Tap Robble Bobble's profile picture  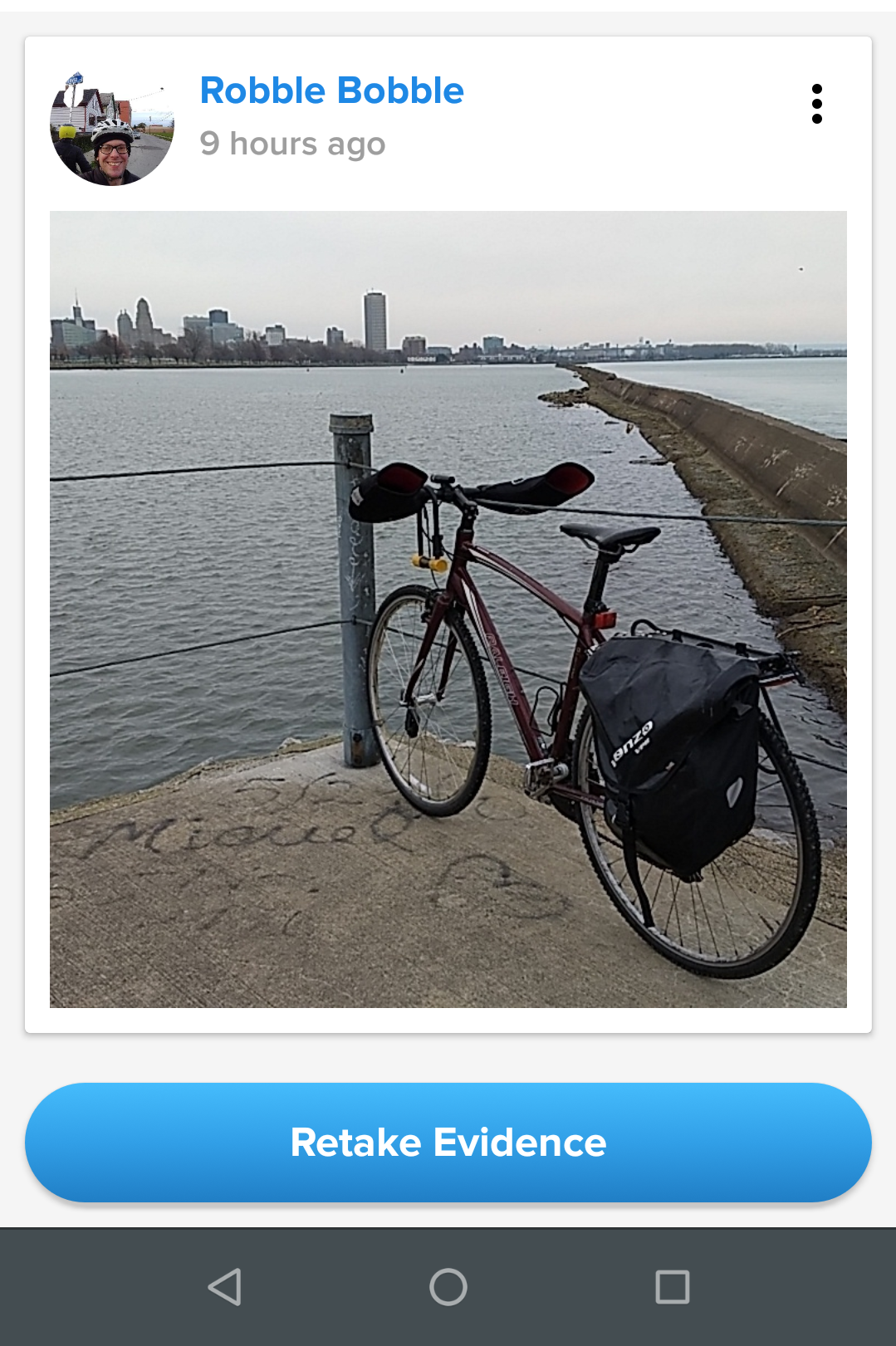click(x=112, y=124)
